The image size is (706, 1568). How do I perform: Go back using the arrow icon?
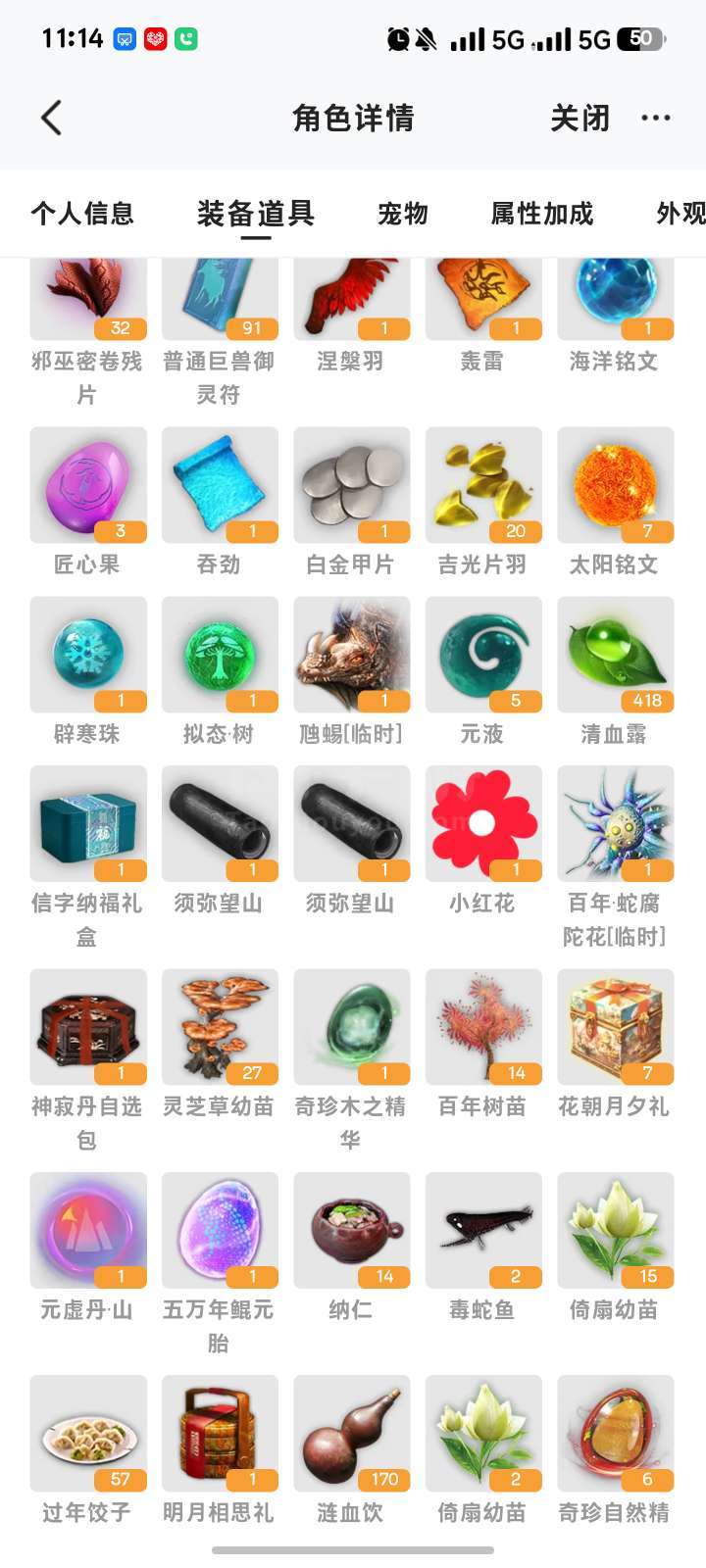52,119
